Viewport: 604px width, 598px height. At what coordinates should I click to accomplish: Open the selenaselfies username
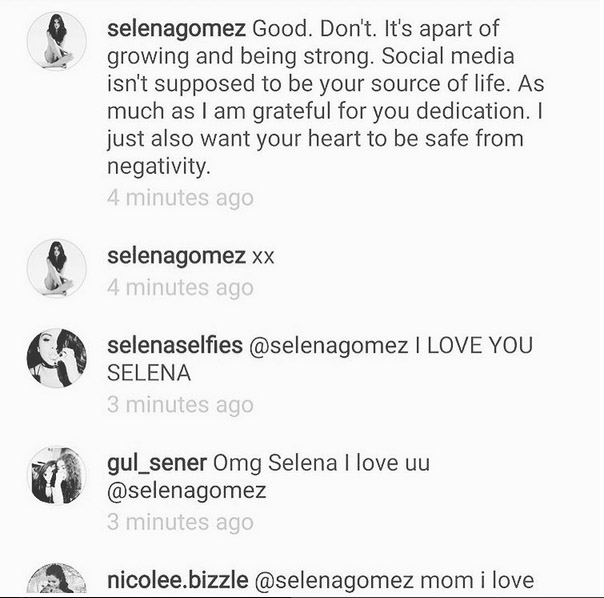[174, 346]
